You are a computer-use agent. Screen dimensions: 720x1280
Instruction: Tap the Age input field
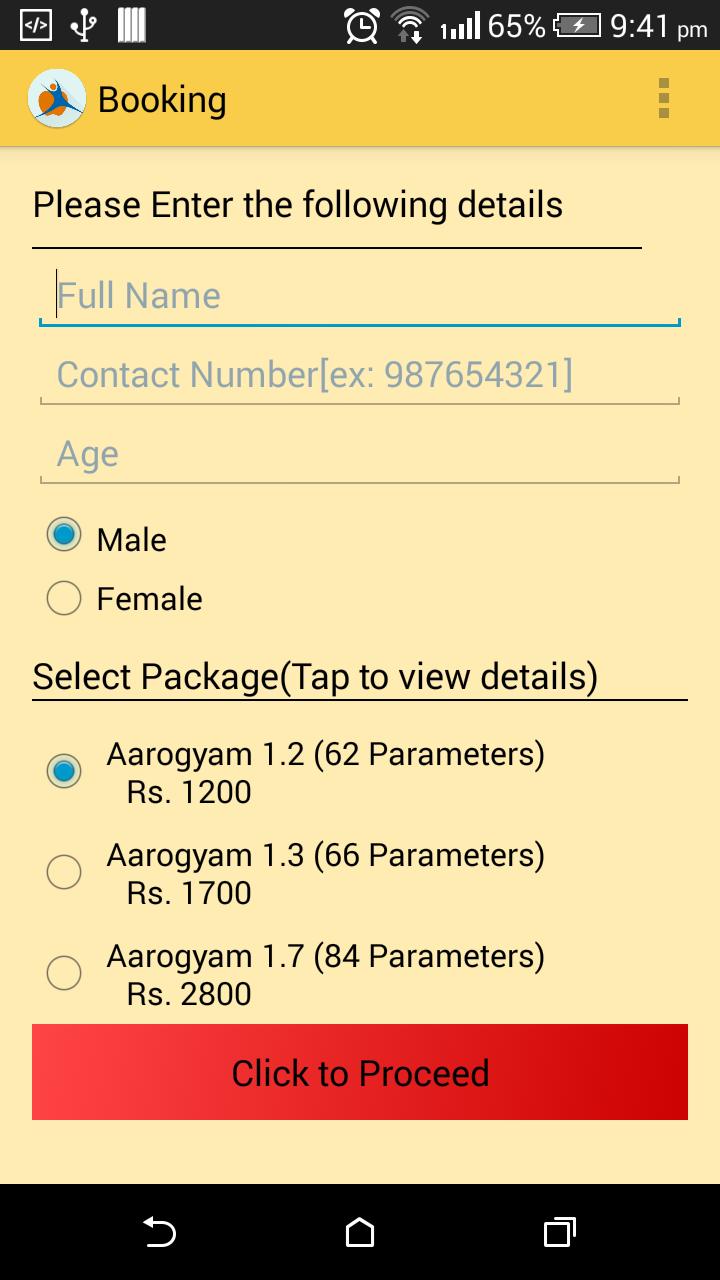click(x=360, y=454)
